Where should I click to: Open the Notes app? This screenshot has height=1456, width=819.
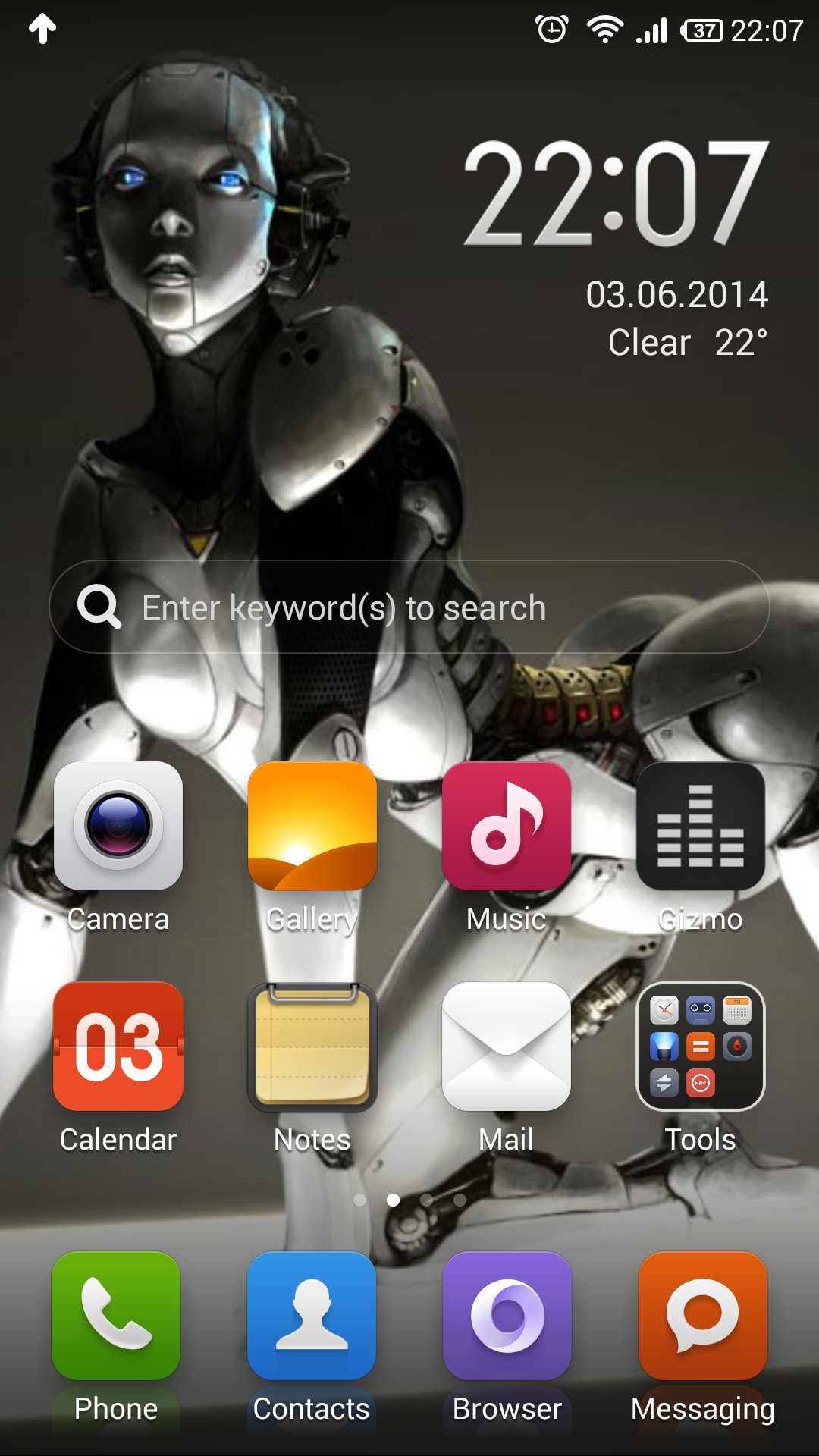[312, 1046]
